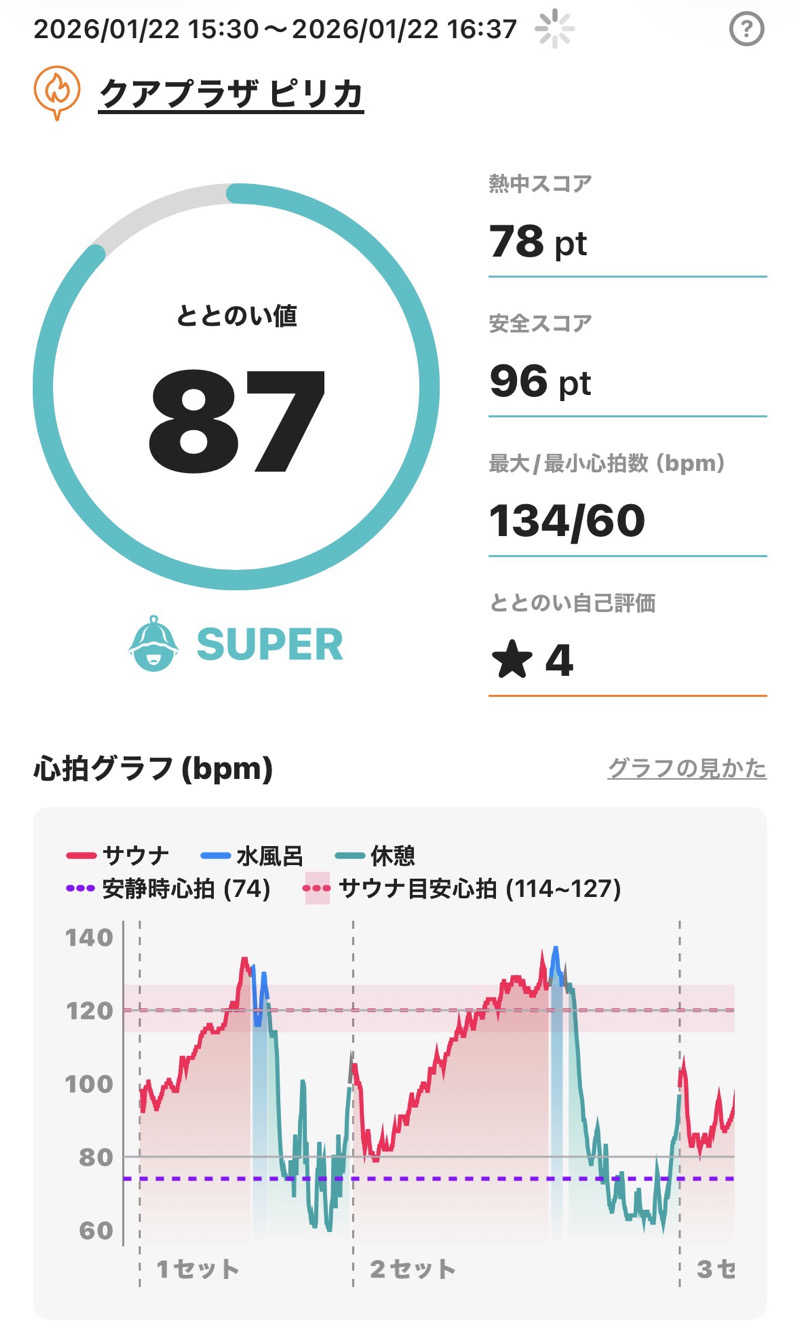Open the グラフの見かた guide link

tap(687, 768)
